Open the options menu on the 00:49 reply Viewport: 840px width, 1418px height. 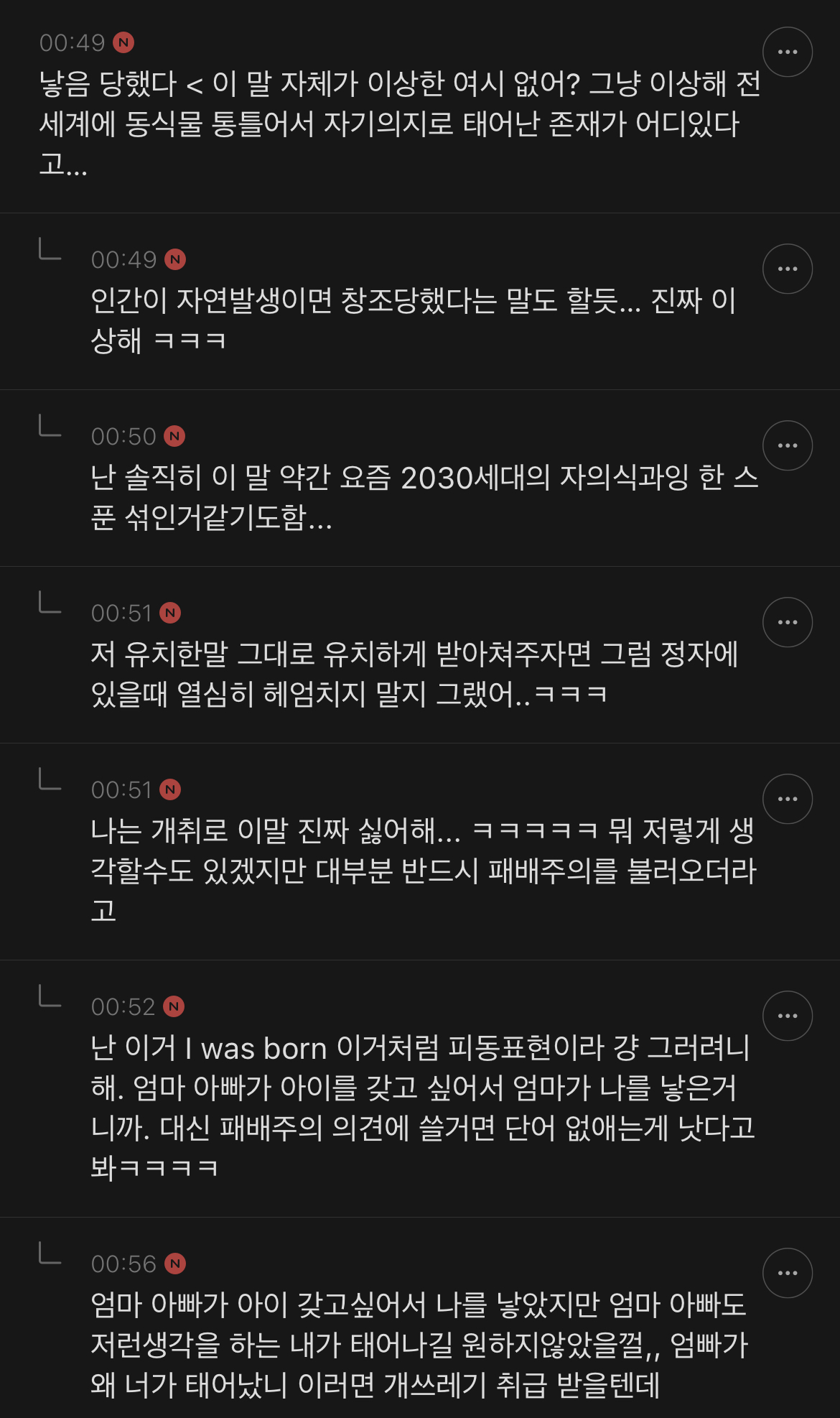click(x=788, y=268)
